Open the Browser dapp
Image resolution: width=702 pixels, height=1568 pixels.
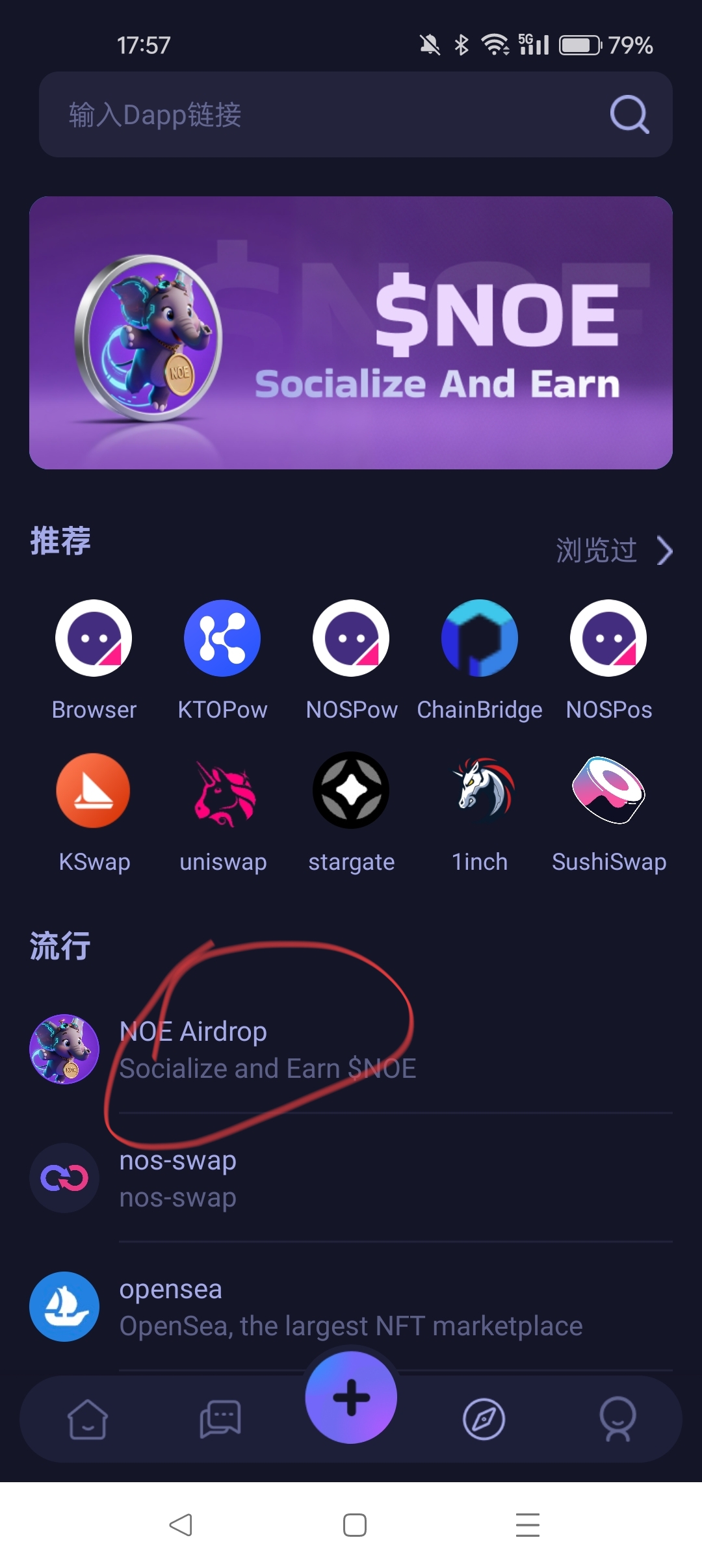[94, 638]
